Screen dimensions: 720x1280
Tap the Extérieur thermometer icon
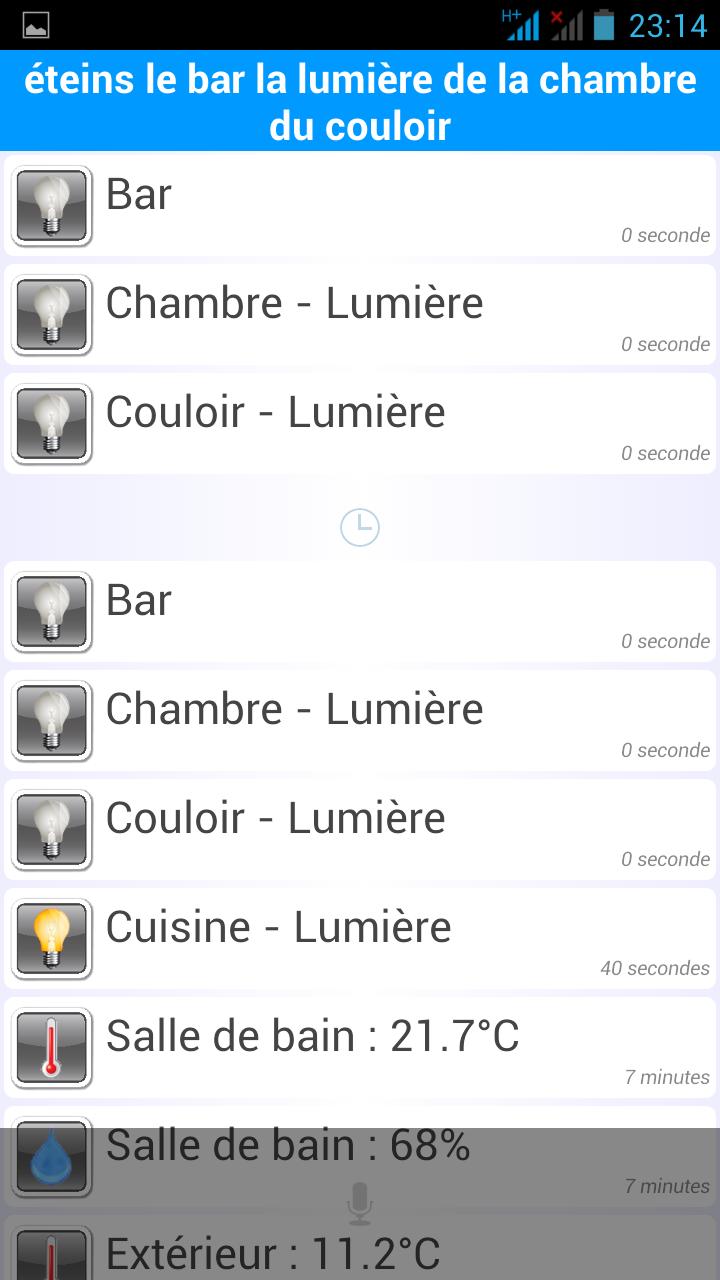[51, 1256]
